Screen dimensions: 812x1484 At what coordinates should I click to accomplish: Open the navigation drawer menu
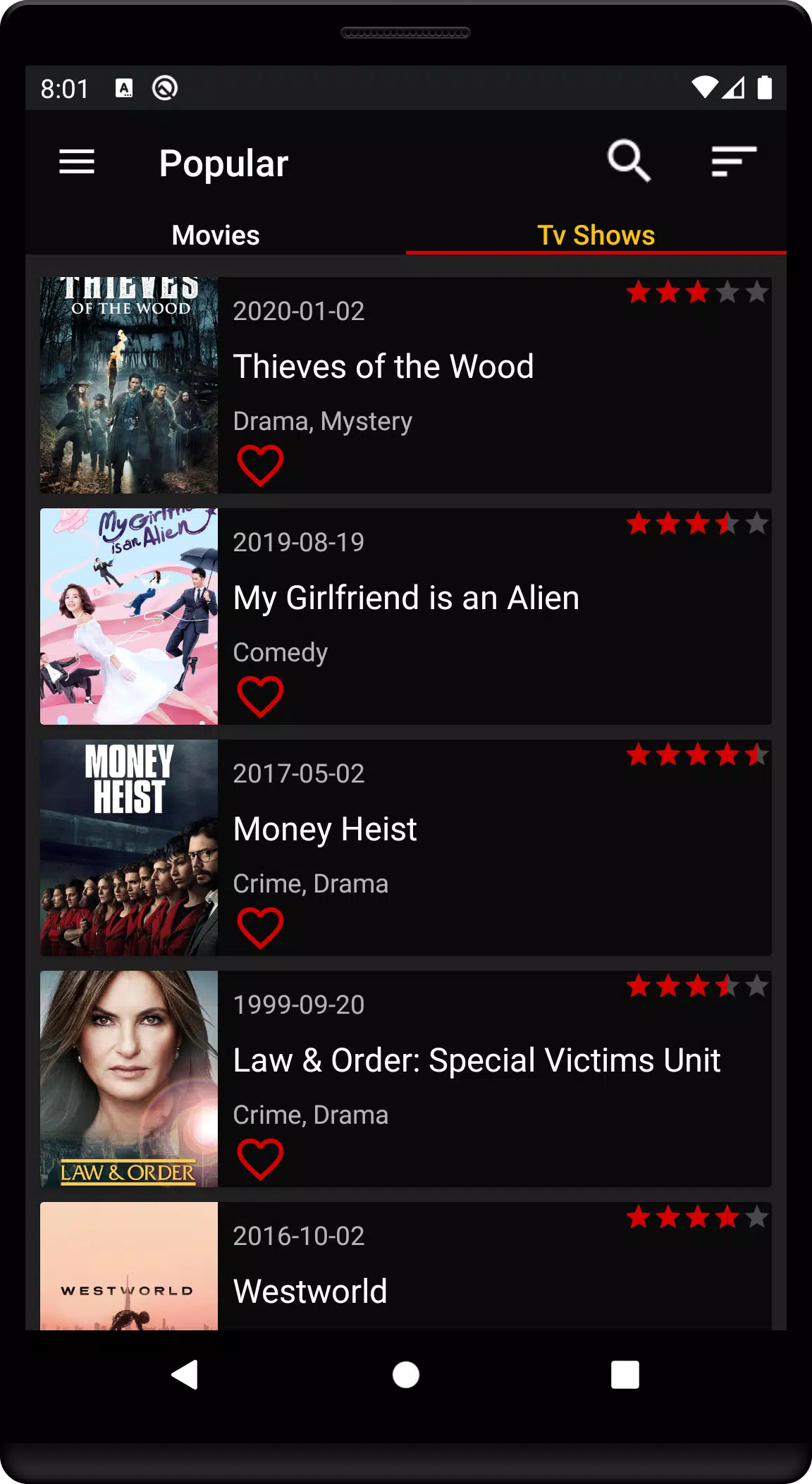(x=77, y=162)
